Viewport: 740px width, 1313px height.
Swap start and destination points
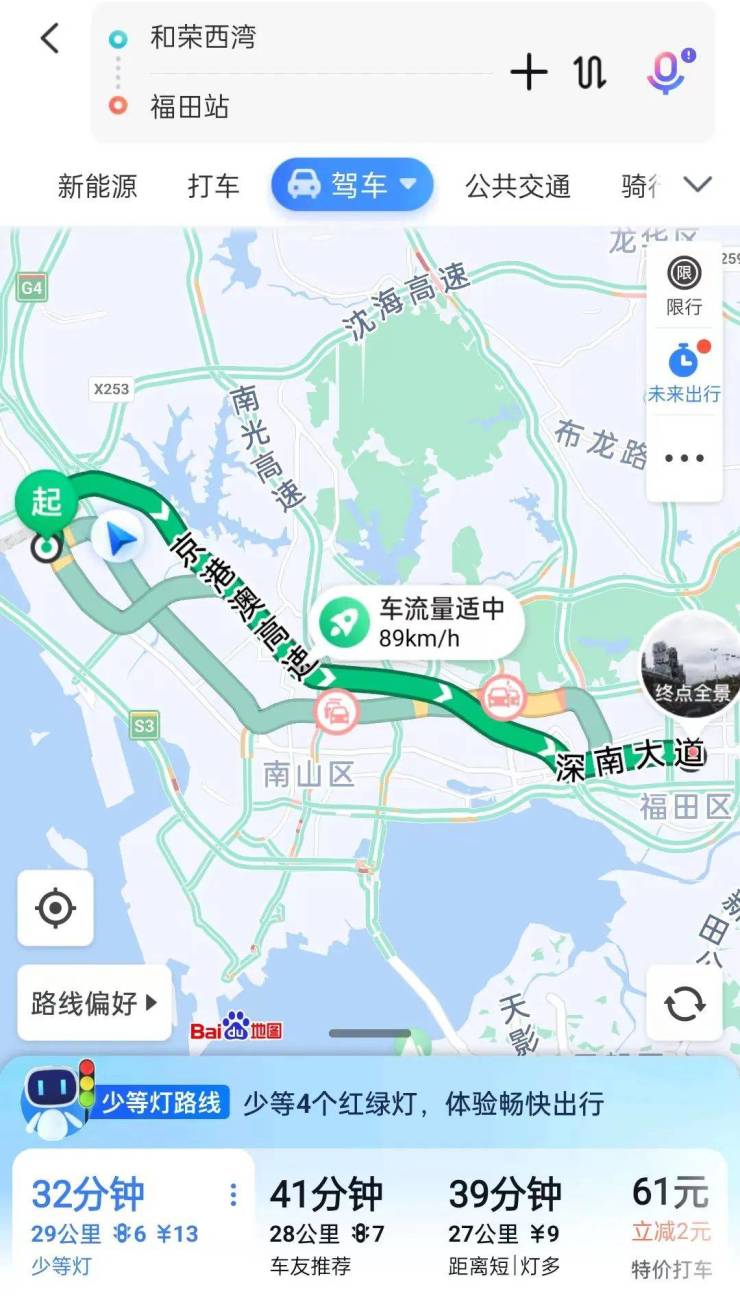(590, 72)
